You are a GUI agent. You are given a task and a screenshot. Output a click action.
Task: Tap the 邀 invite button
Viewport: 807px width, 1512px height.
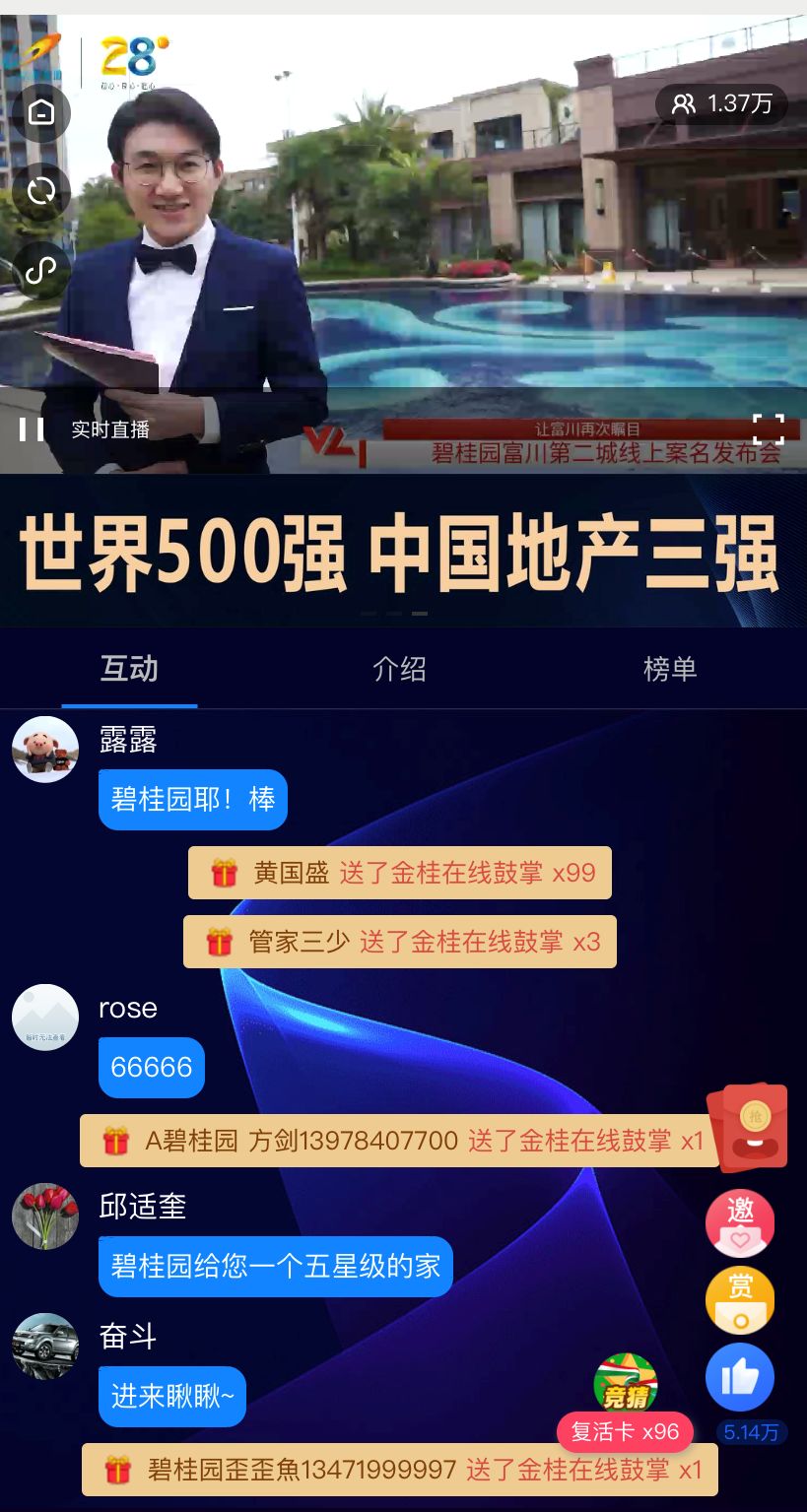click(740, 1223)
